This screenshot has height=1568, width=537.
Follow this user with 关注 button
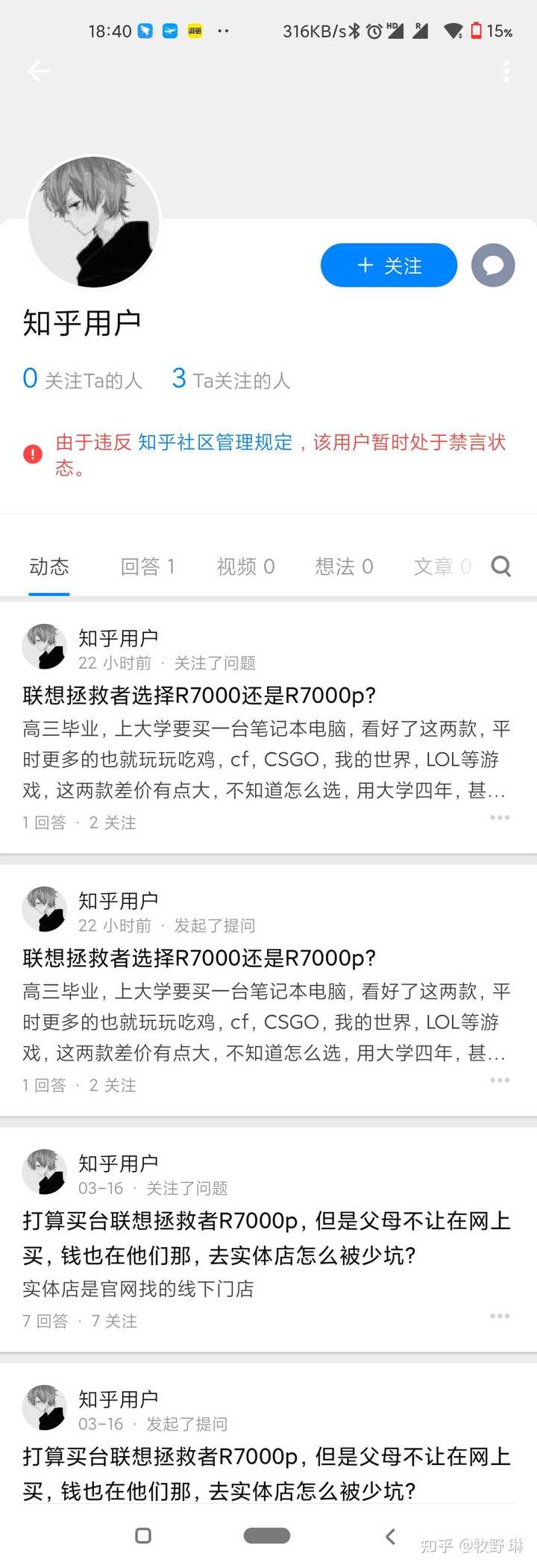point(389,266)
